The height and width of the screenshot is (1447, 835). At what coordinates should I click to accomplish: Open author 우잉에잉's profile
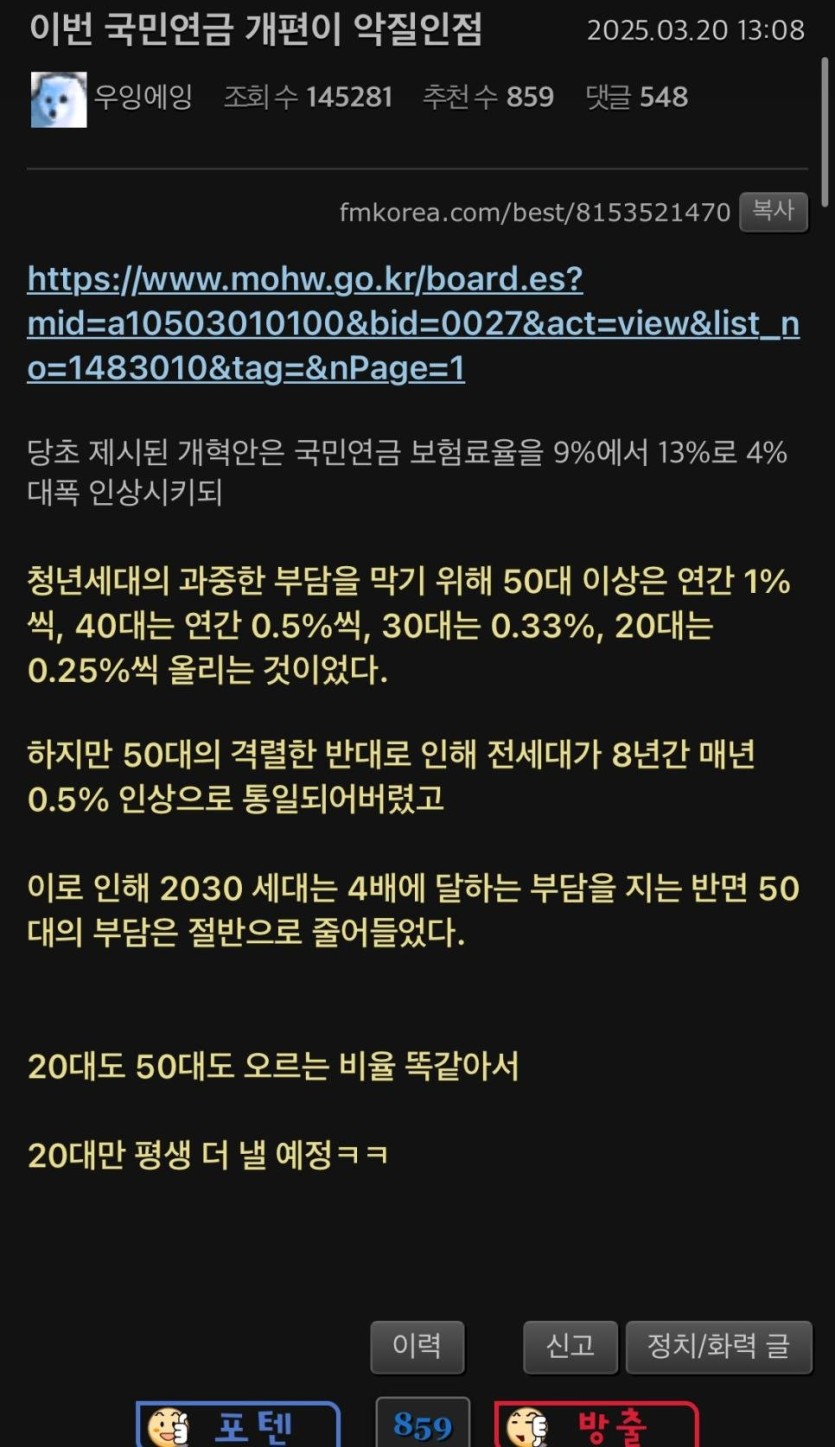click(x=141, y=97)
